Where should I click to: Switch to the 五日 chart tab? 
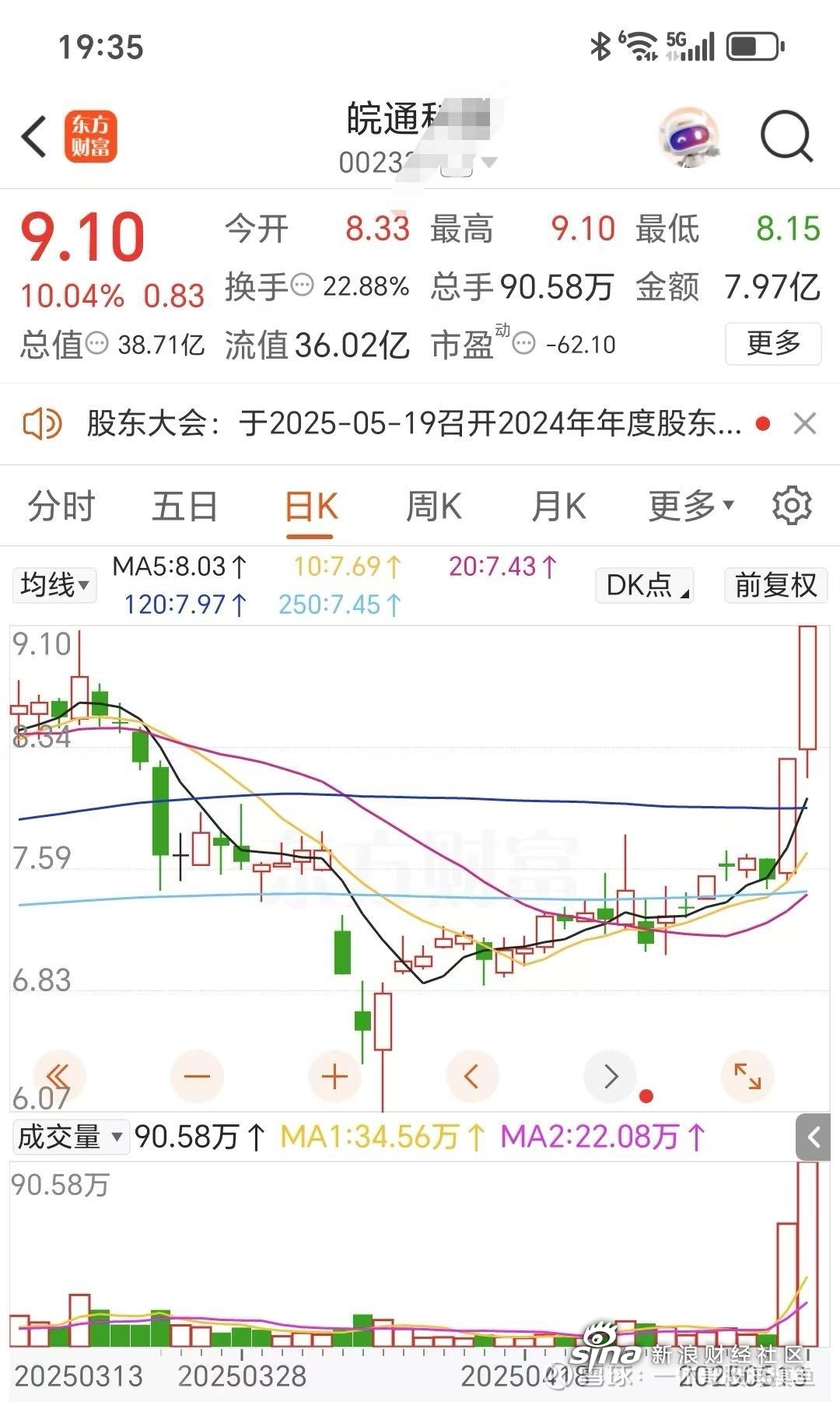(x=185, y=506)
